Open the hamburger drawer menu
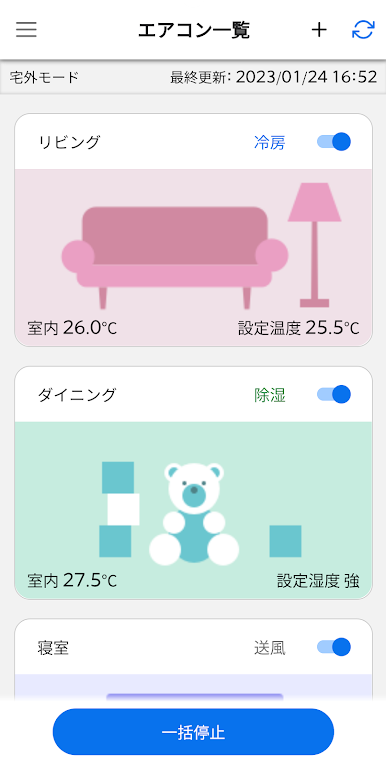 click(26, 30)
